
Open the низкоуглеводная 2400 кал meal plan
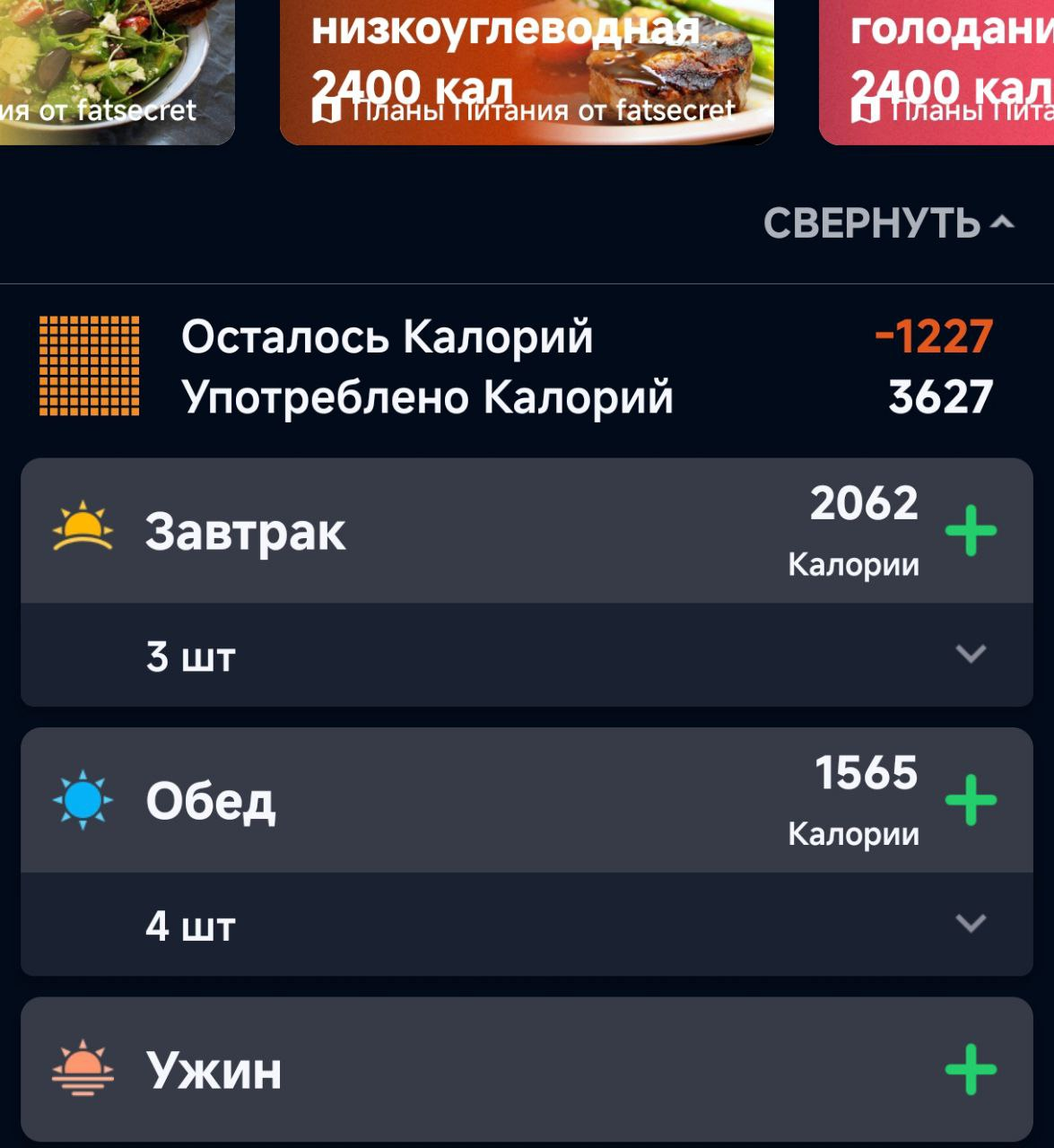(527, 72)
